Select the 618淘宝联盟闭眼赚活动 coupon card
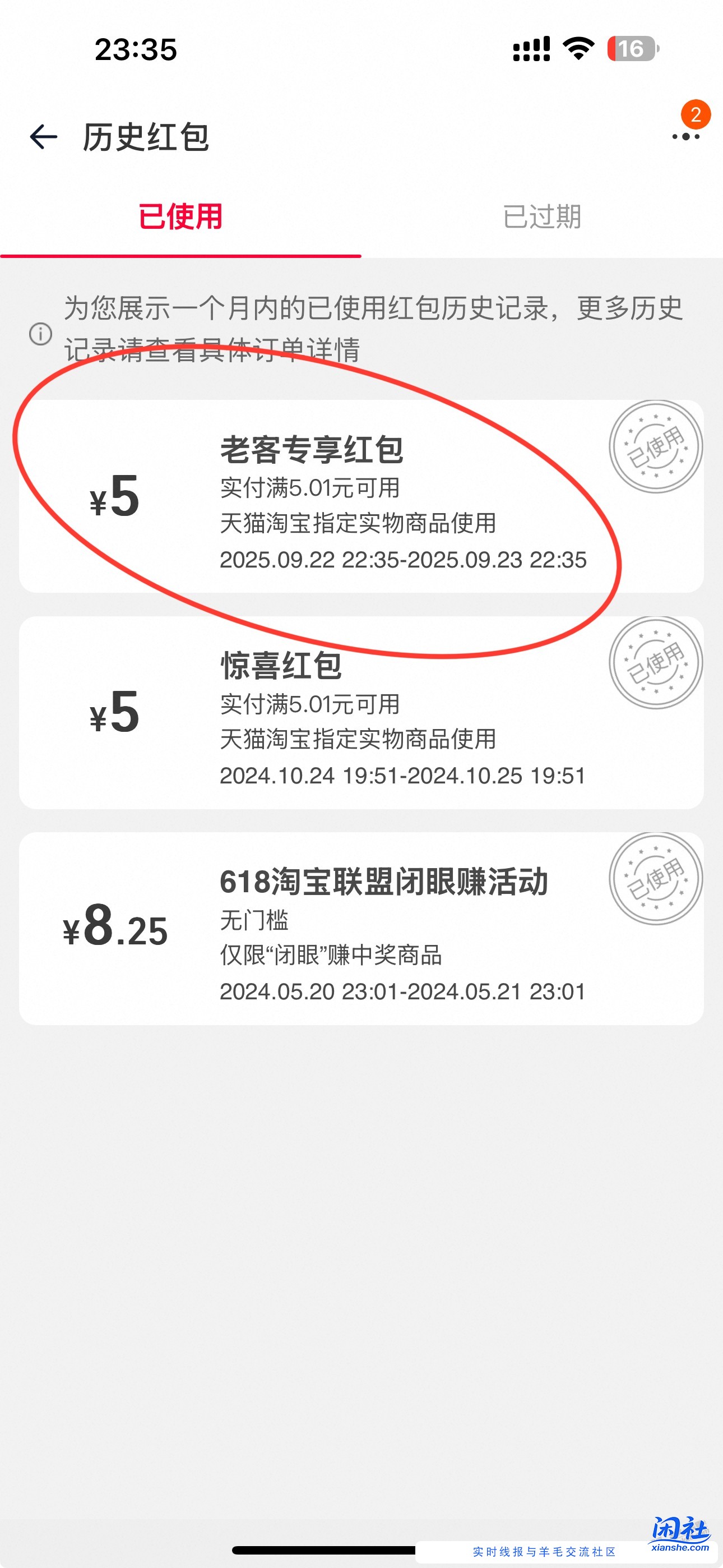This screenshot has width=723, height=1568. click(x=361, y=931)
